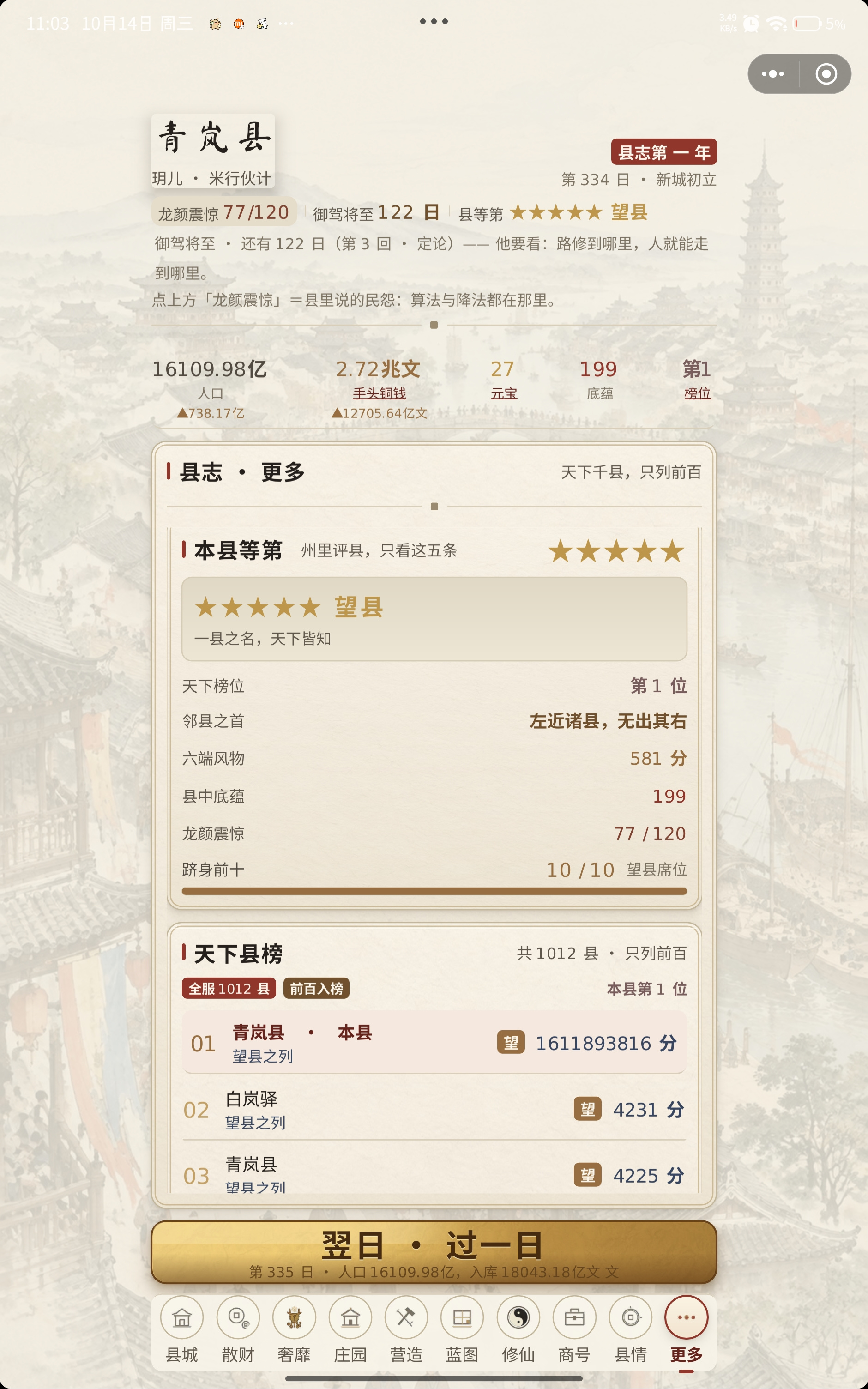Switch to the 县情 tab
Screen dimensions: 868x1389
click(630, 1330)
